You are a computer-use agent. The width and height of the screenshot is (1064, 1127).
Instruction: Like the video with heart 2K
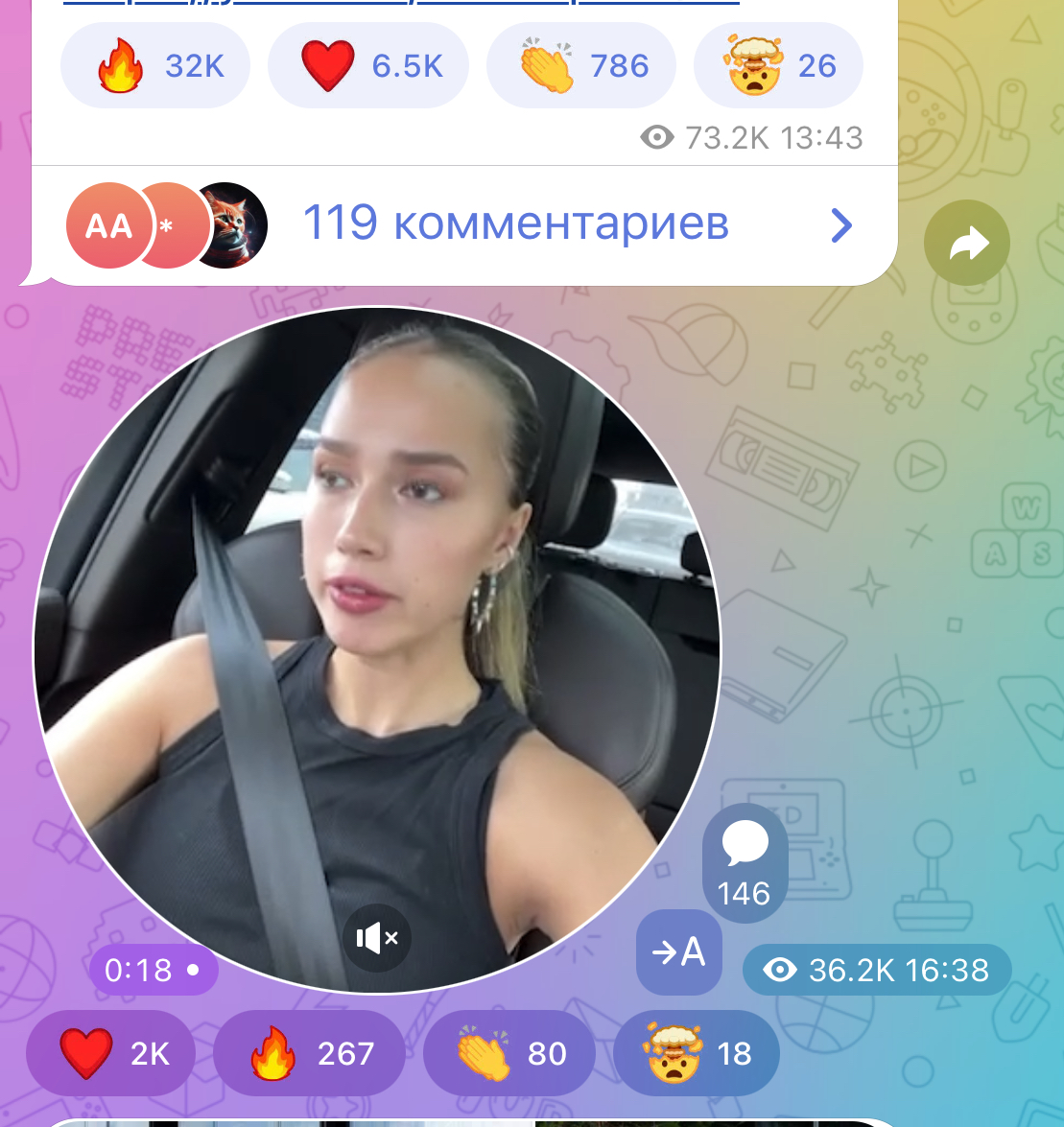[110, 1053]
